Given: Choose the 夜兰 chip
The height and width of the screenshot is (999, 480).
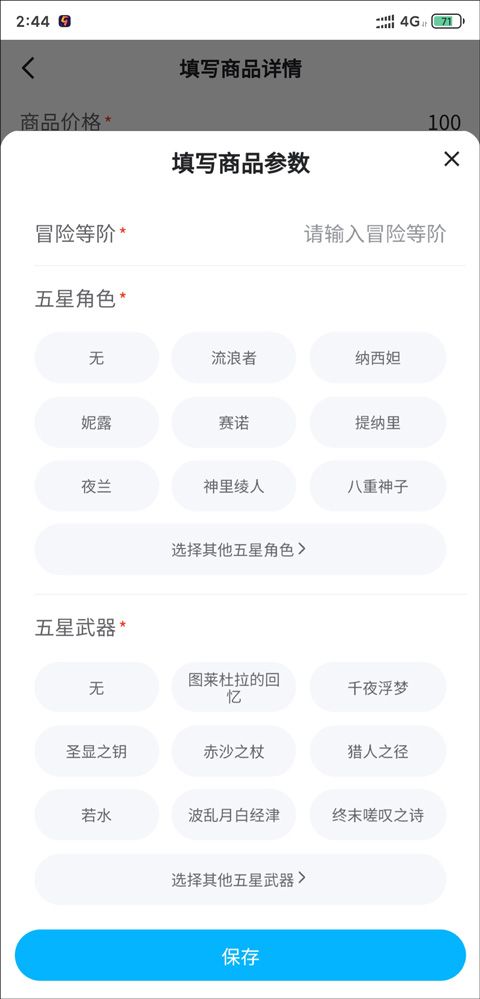Looking at the screenshot, I should [96, 486].
